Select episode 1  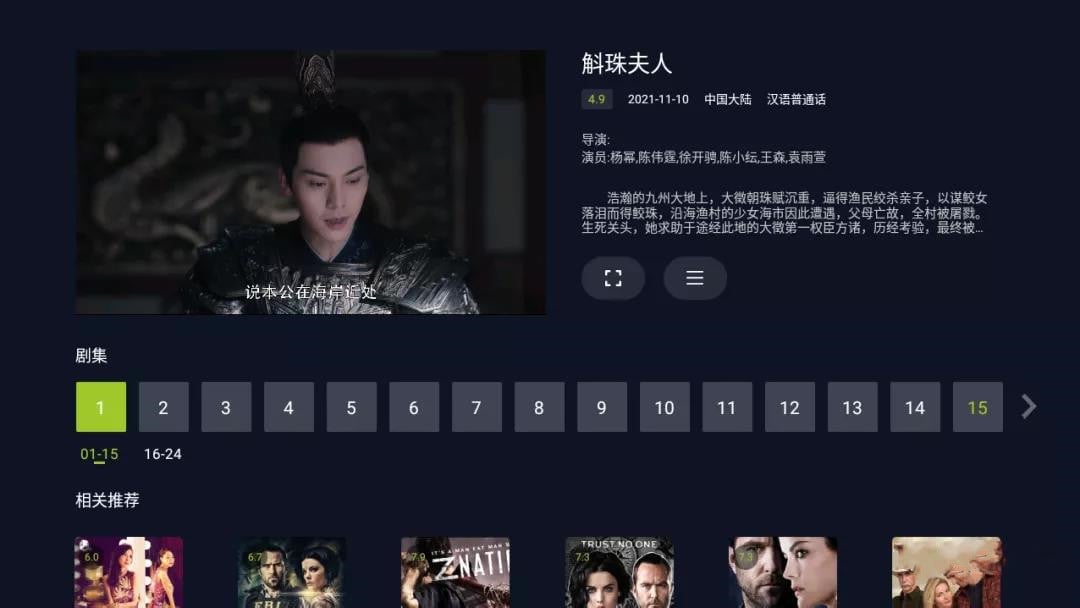(101, 407)
